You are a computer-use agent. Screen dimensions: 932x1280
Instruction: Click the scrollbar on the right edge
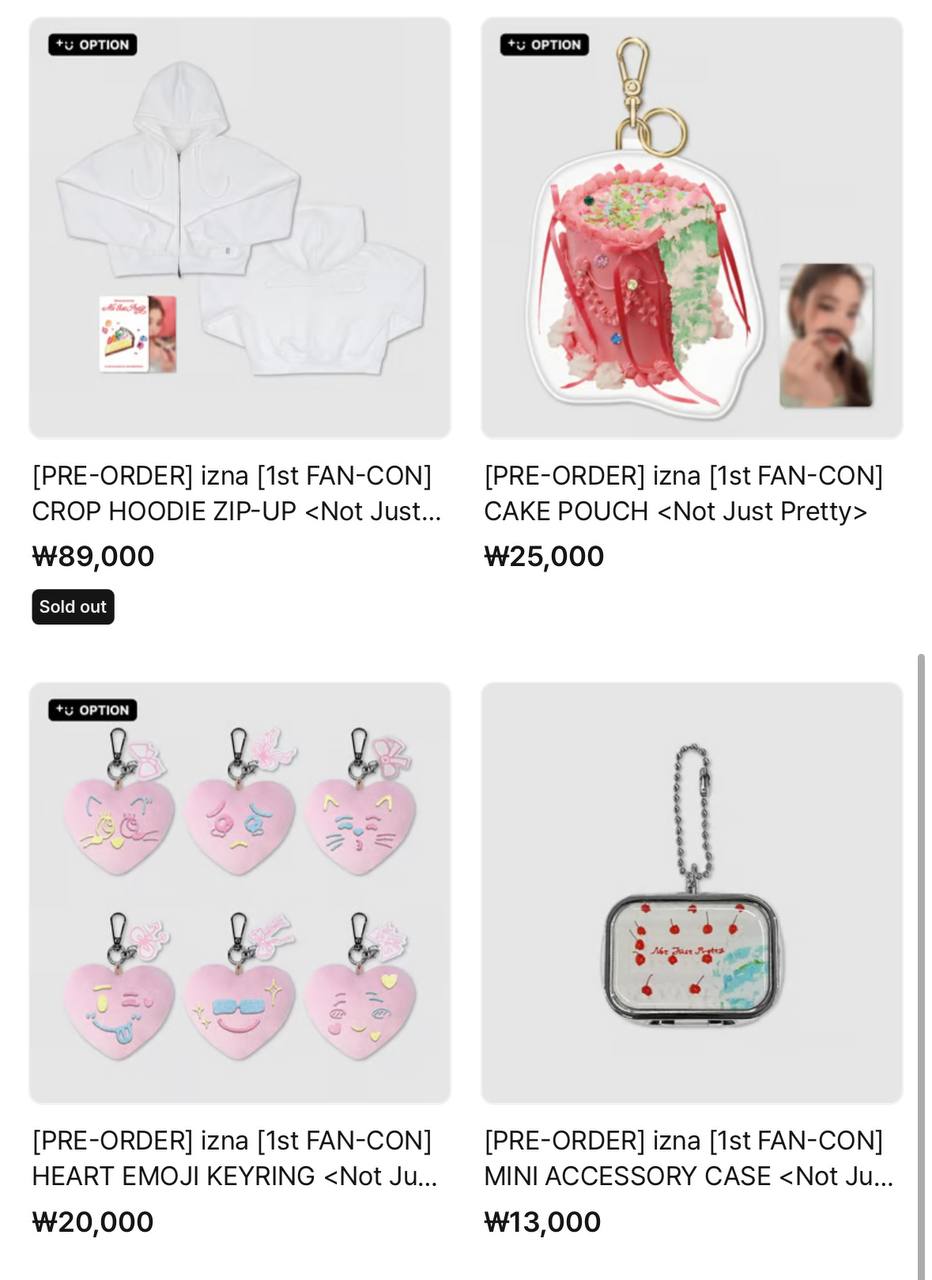pos(922,900)
